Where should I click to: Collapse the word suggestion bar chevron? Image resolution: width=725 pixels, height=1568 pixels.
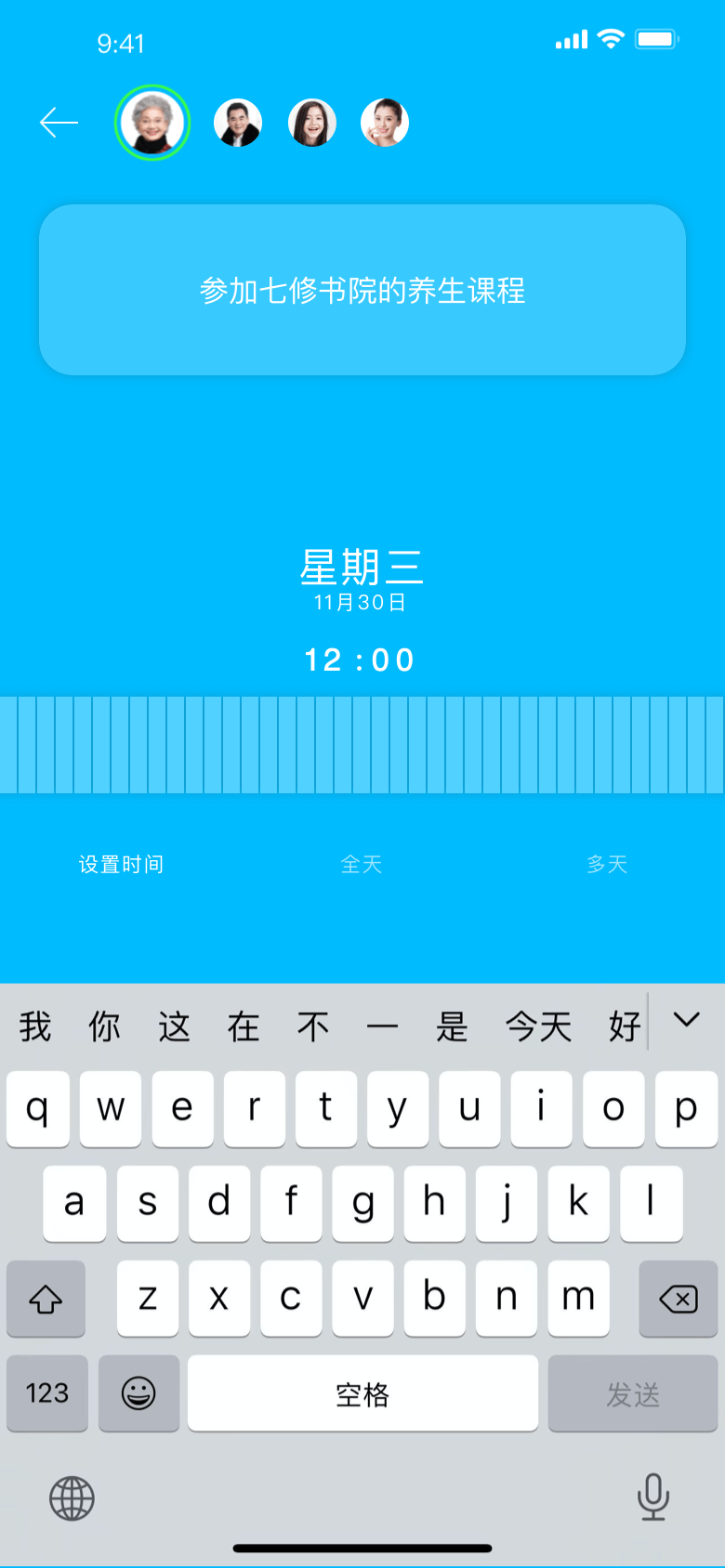686,1020
